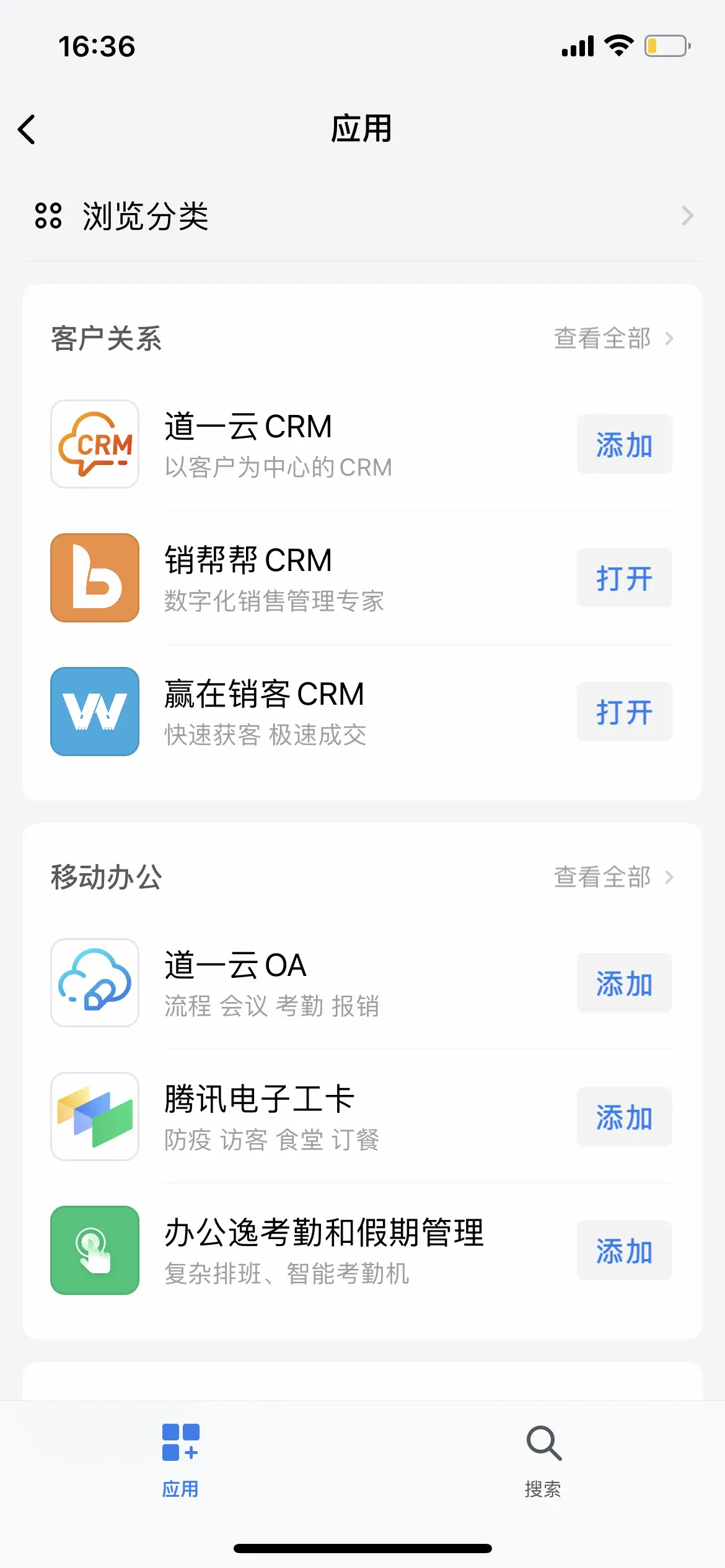Image resolution: width=725 pixels, height=1568 pixels.
Task: Expand the 浏览分类 row chevron
Action: click(687, 216)
